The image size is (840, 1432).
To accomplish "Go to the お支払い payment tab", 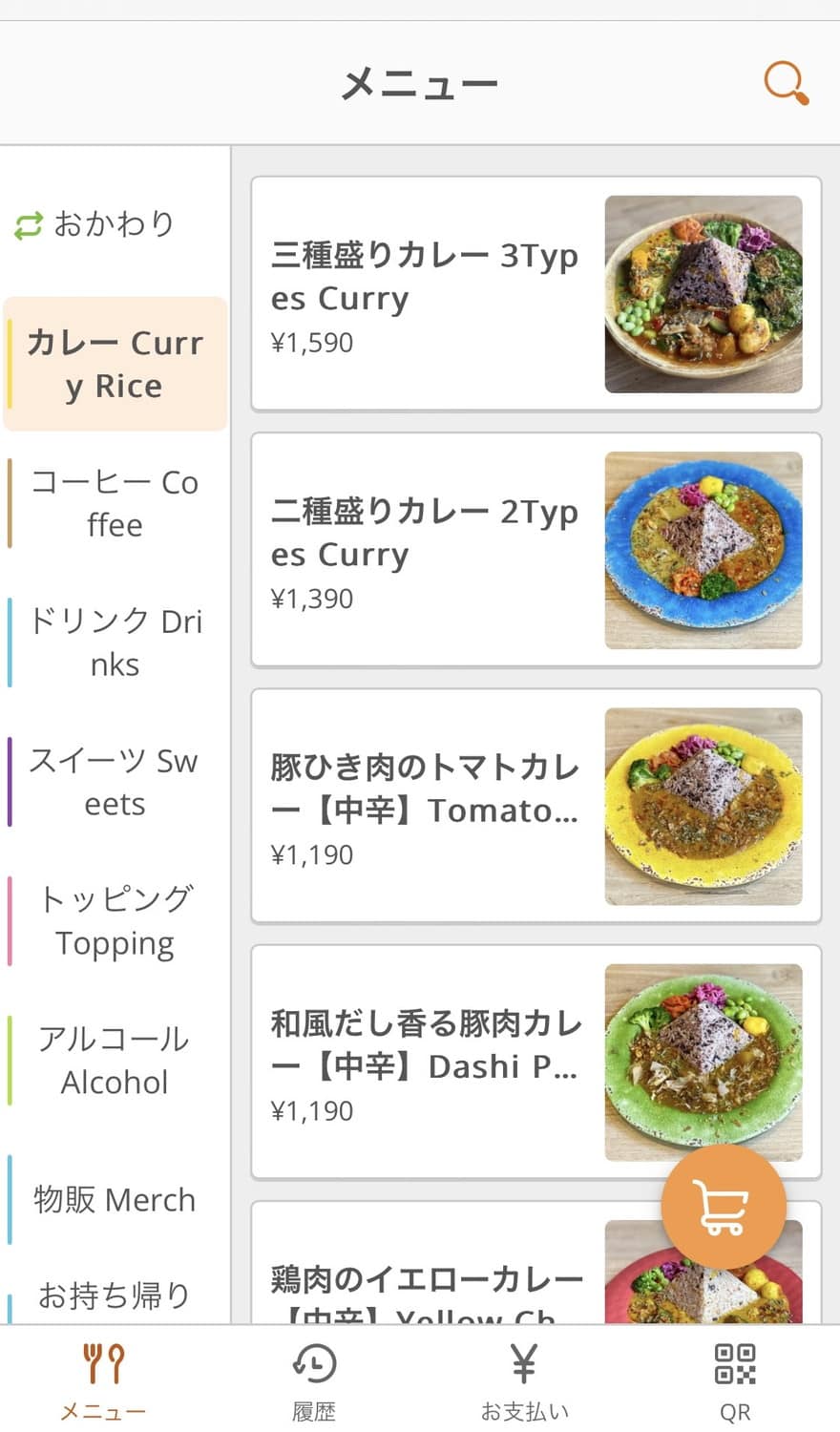I will click(x=524, y=1379).
